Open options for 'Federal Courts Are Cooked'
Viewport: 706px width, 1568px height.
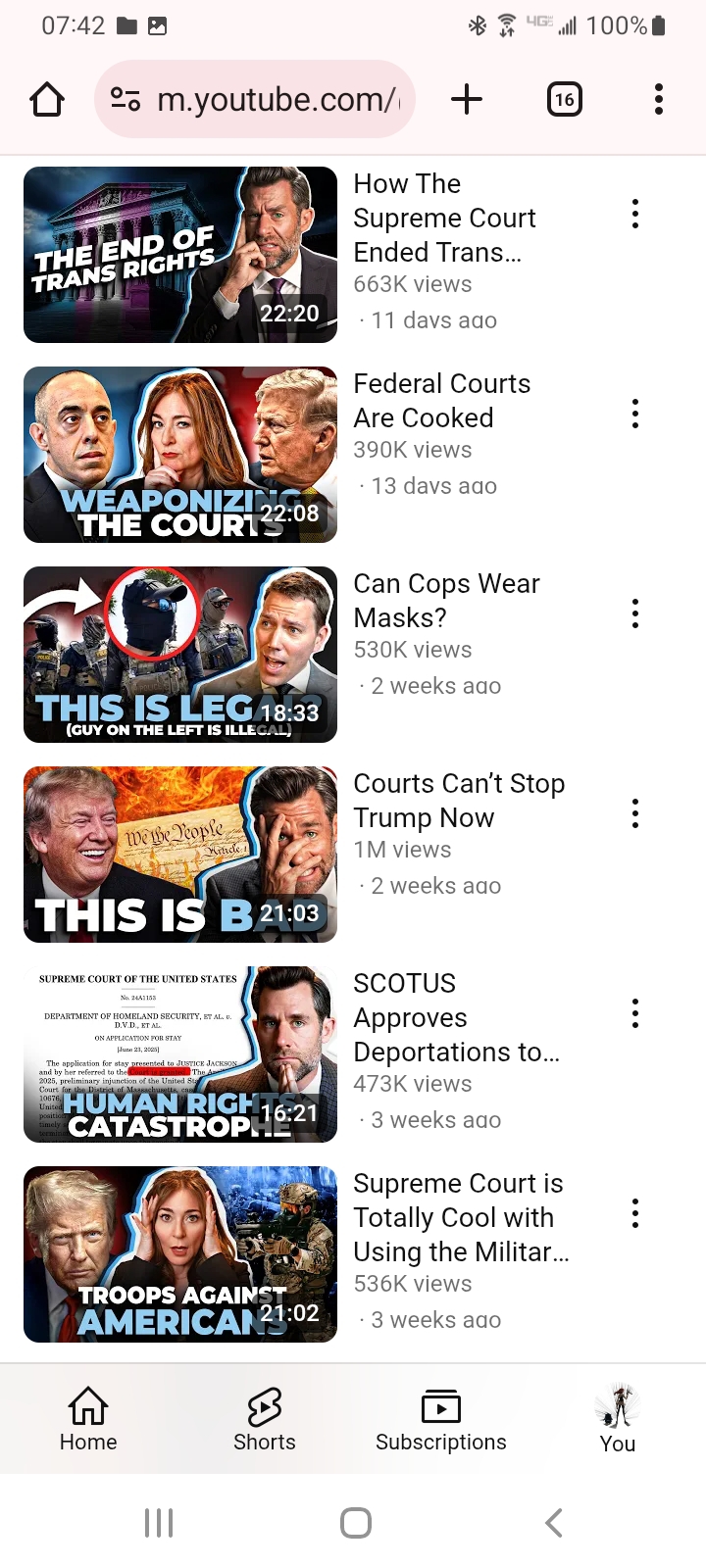pos(635,414)
